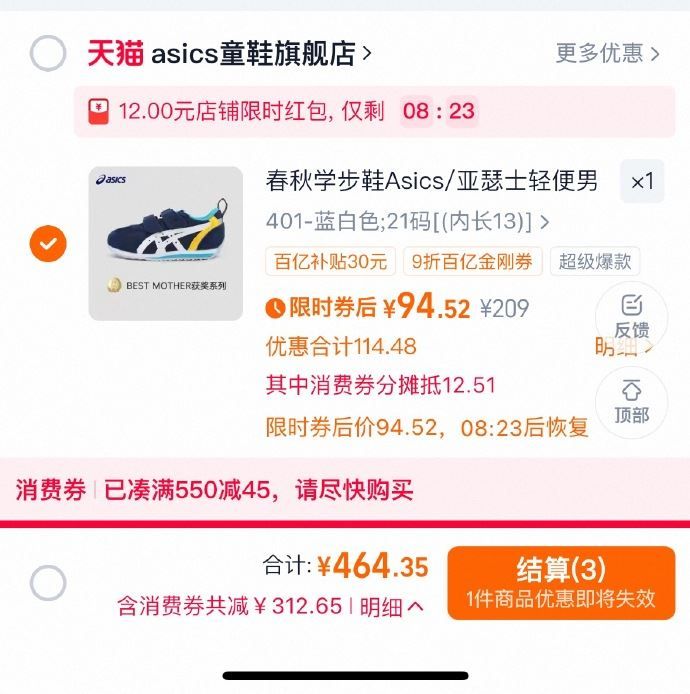Select all items from asics童鞋旗舰店
690x694 pixels.
click(48, 53)
